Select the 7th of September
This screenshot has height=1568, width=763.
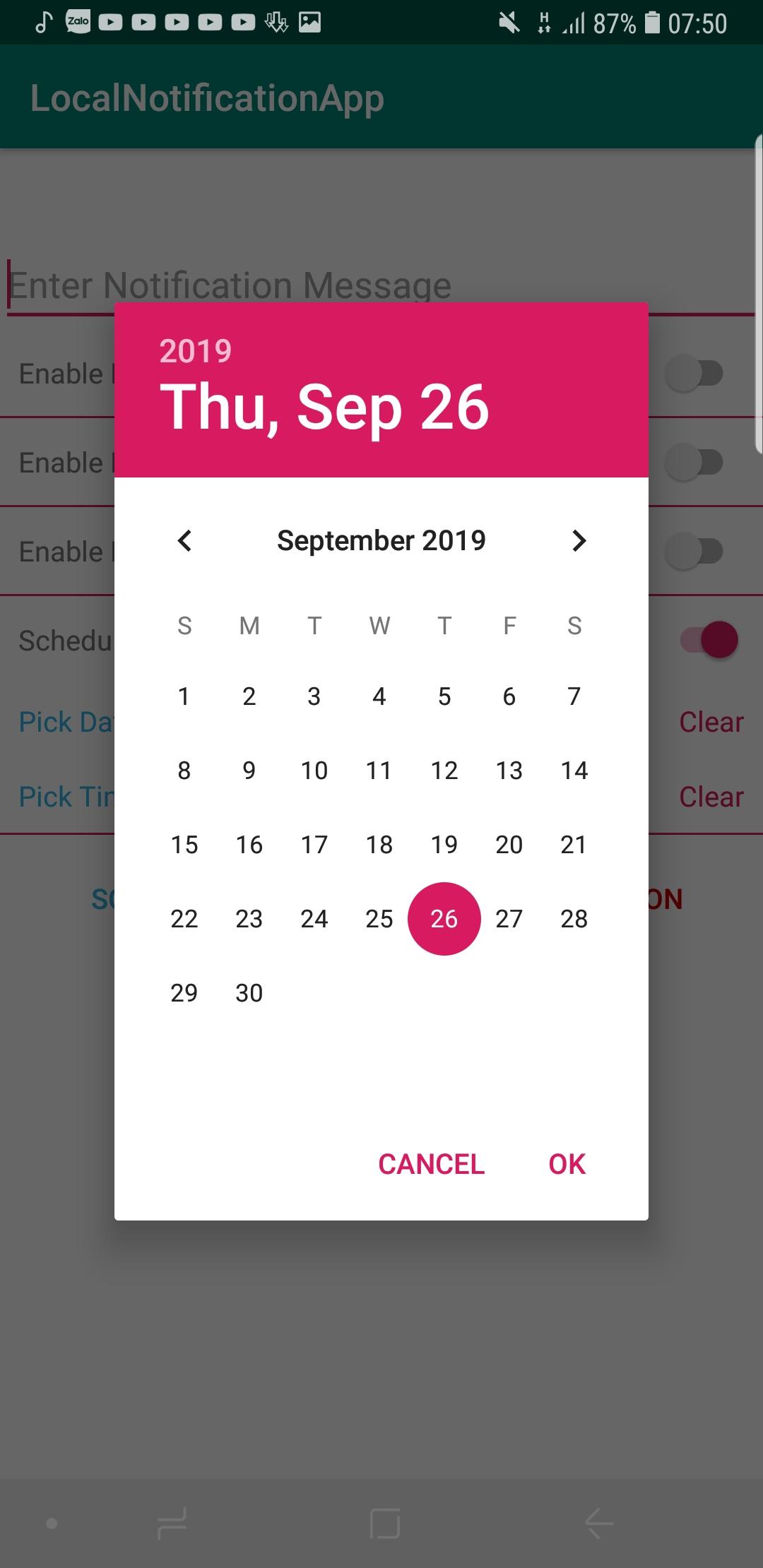574,696
